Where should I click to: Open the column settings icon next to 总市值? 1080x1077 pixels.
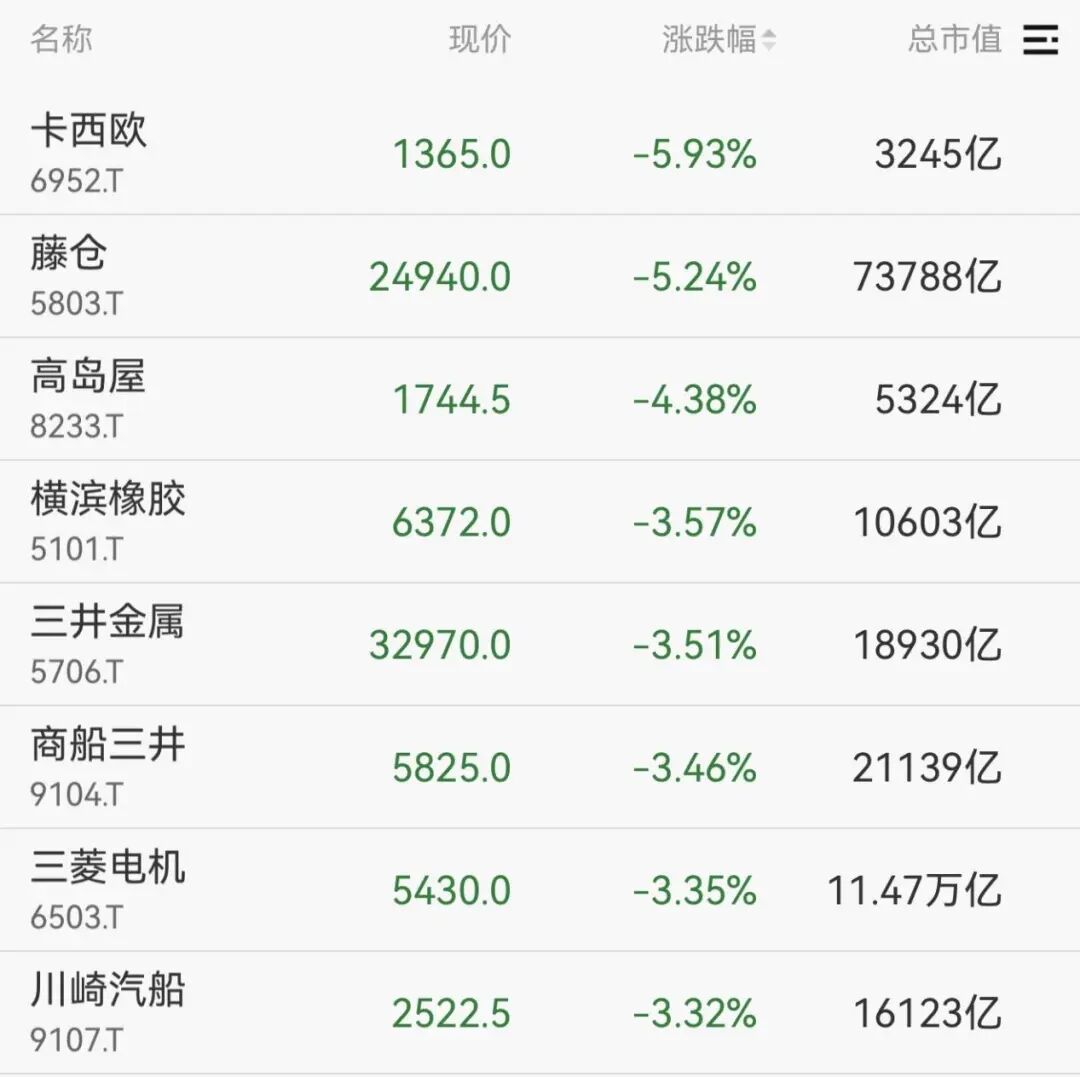tap(1040, 40)
